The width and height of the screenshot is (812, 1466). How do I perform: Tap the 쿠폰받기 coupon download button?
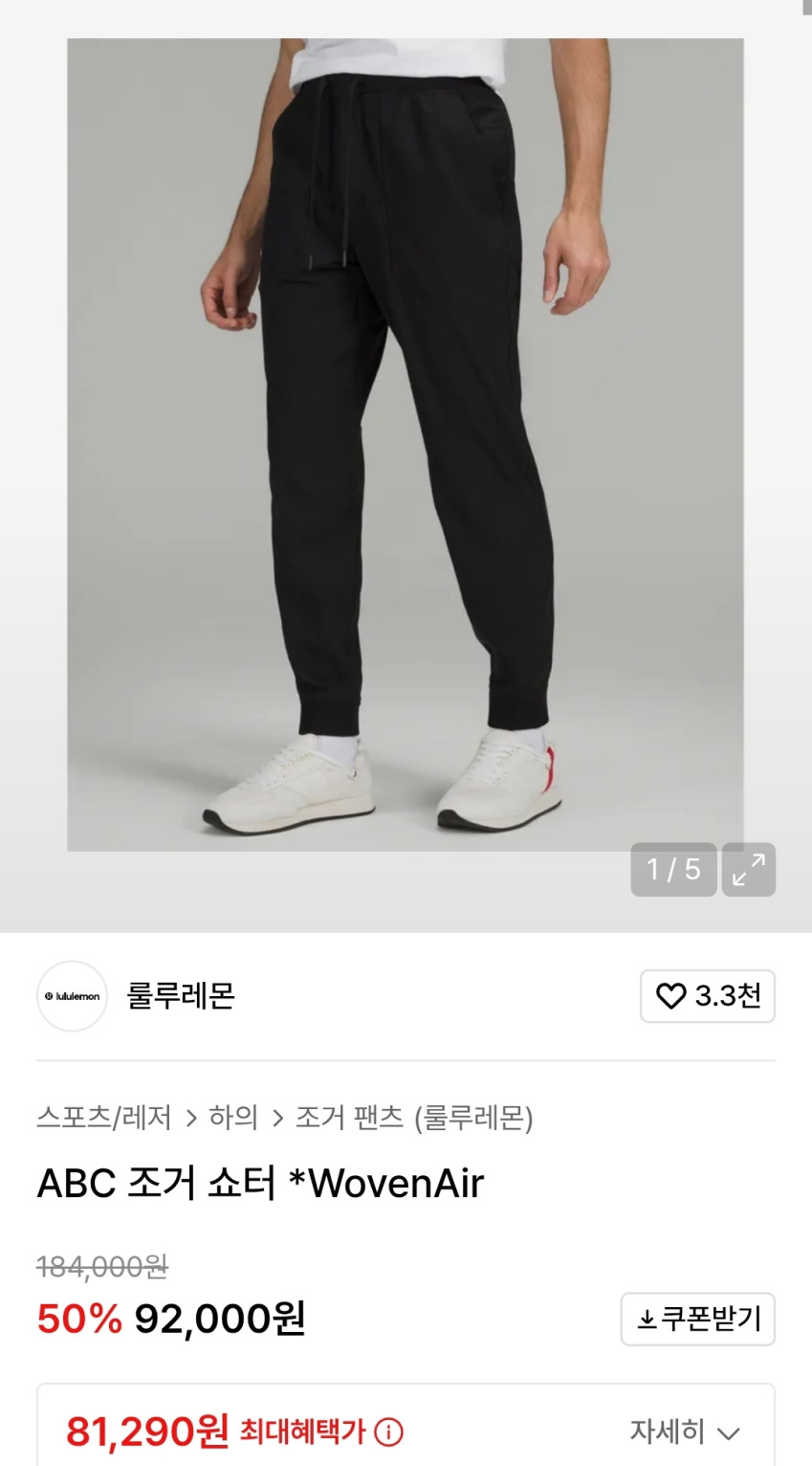pos(697,1320)
